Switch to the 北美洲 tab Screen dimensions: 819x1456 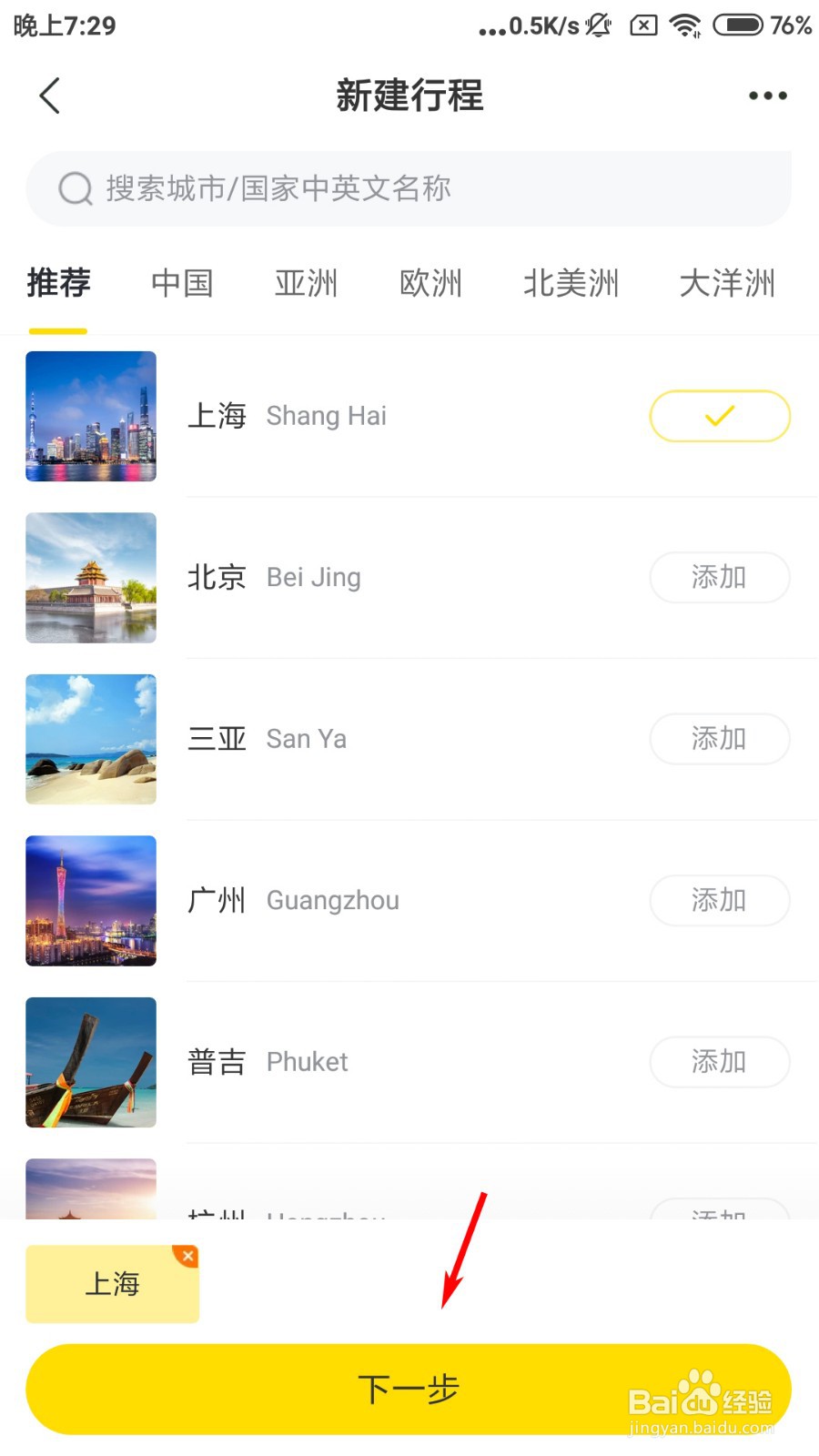point(571,283)
